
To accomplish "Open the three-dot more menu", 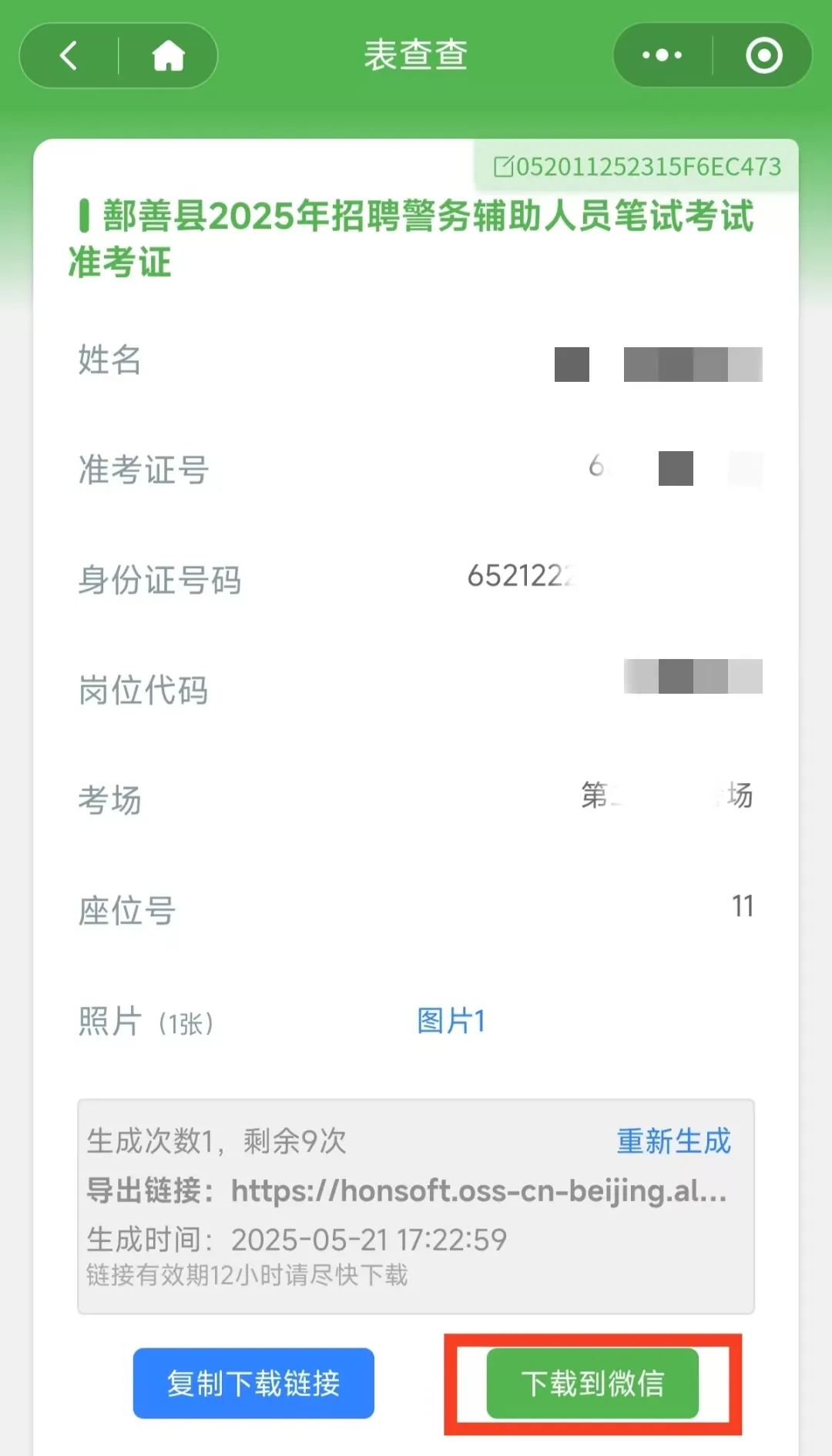I will (x=662, y=55).
